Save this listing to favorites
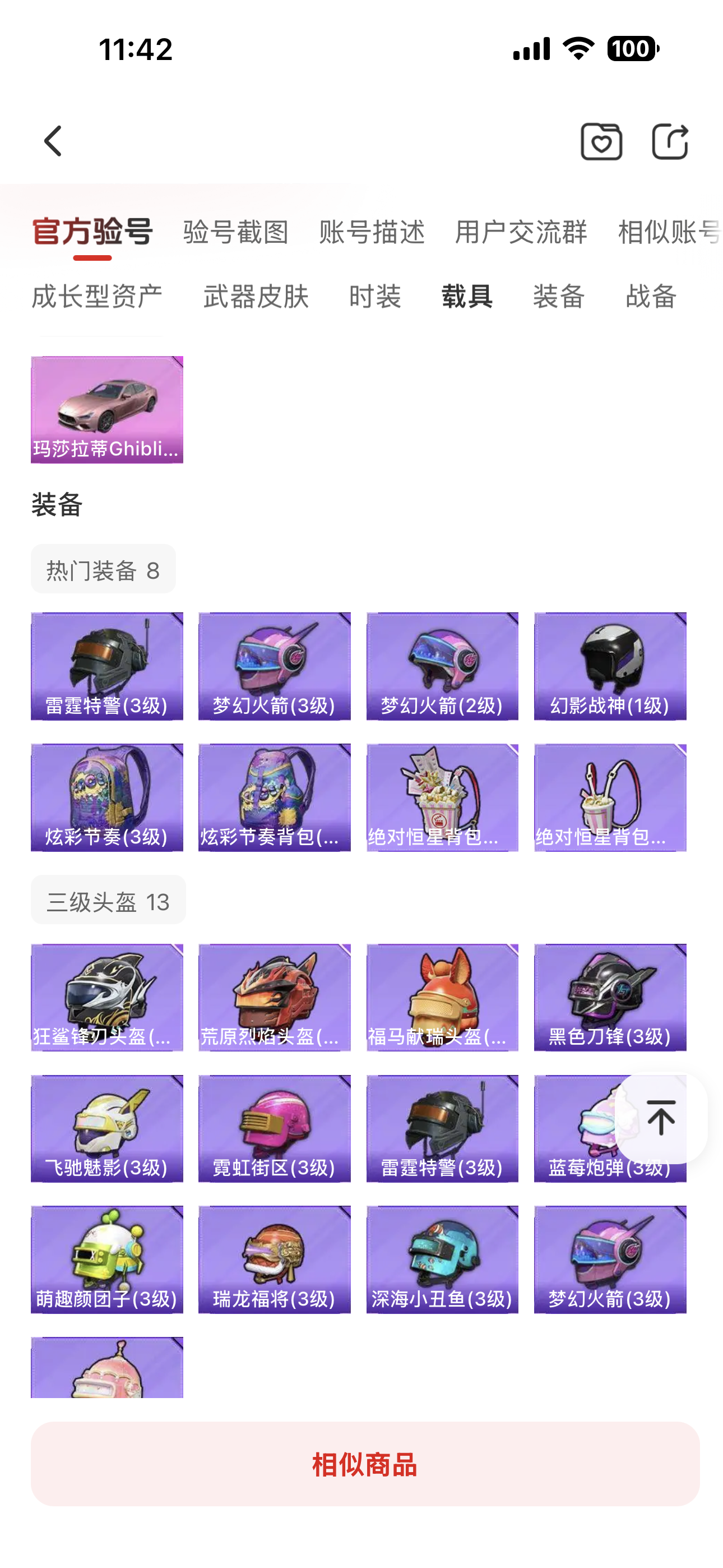This screenshot has height=1568, width=723. pyautogui.click(x=601, y=141)
